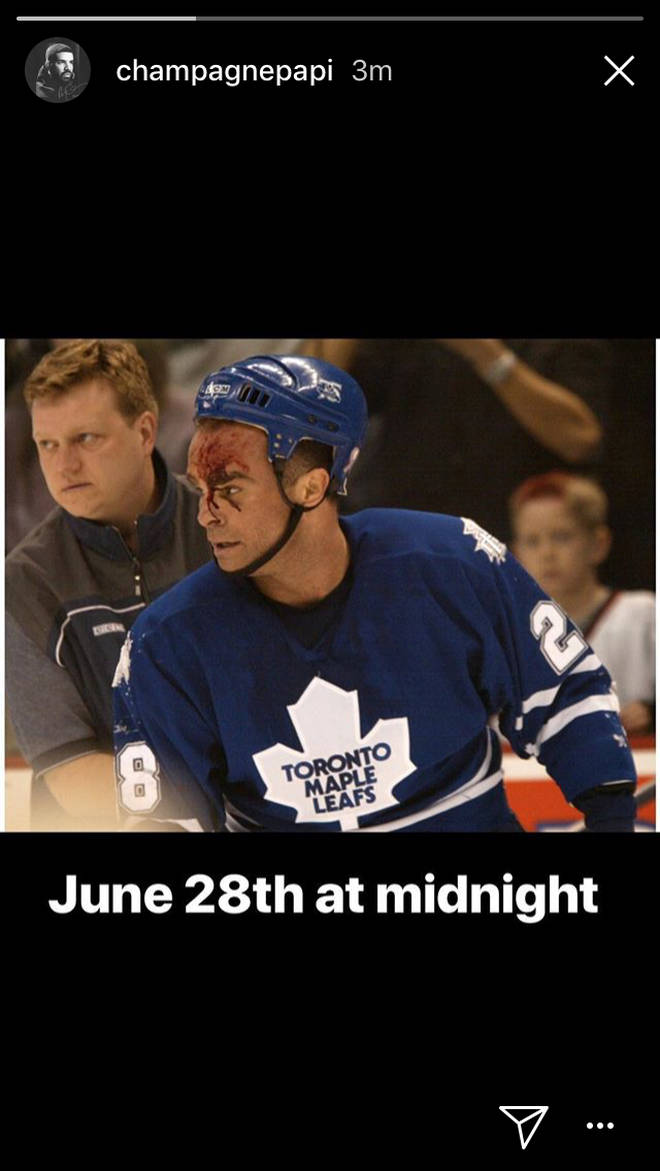Close the story with the X

[x=619, y=71]
